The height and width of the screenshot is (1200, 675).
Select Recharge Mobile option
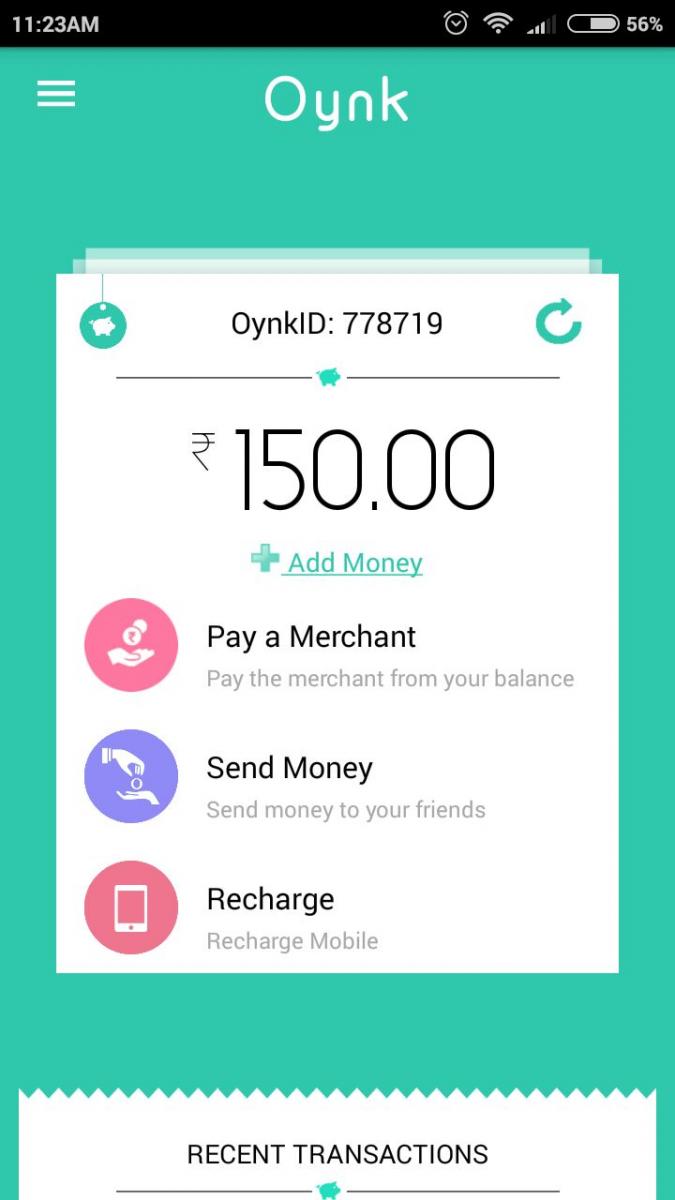pyautogui.click(x=337, y=908)
